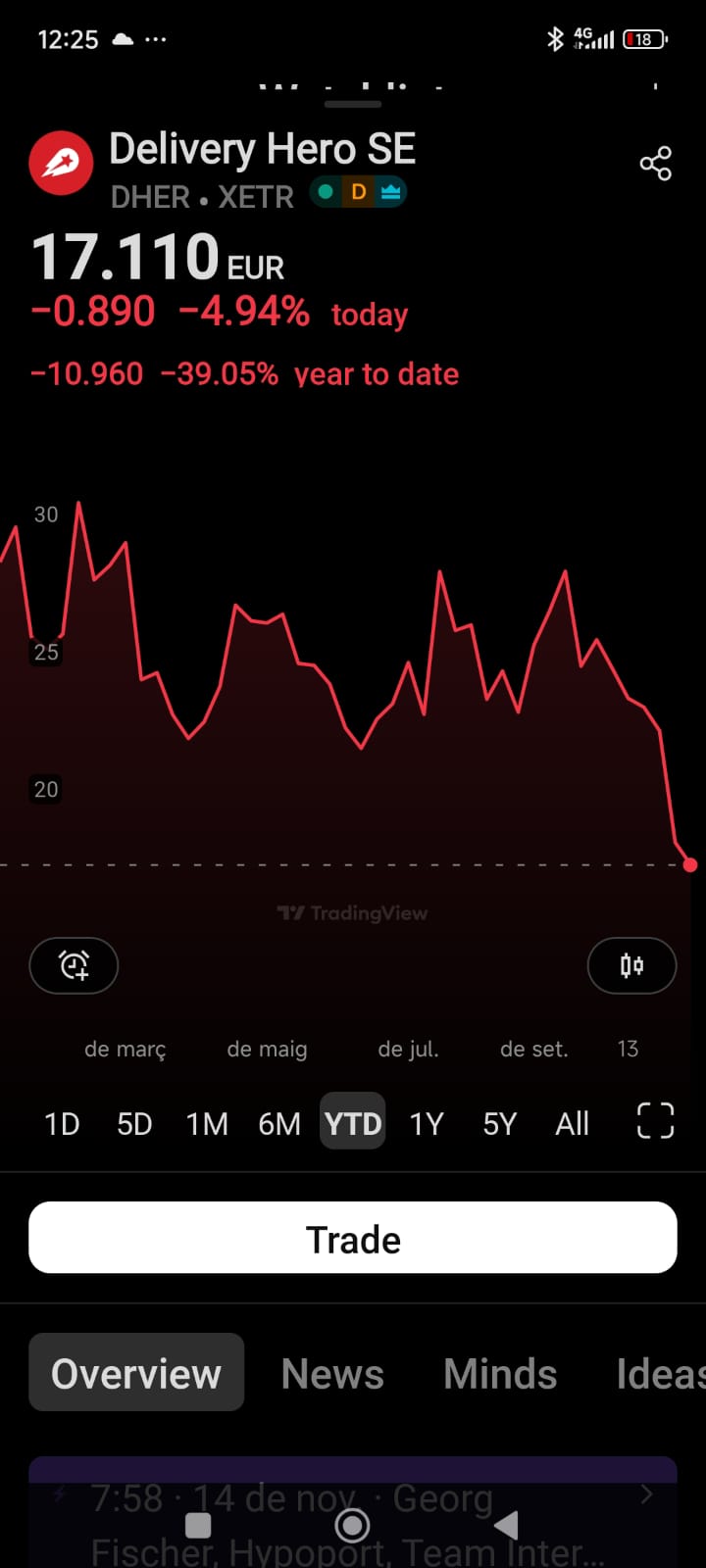Switch to the 6M chart range
This screenshot has height=1568, width=706.
click(279, 1123)
